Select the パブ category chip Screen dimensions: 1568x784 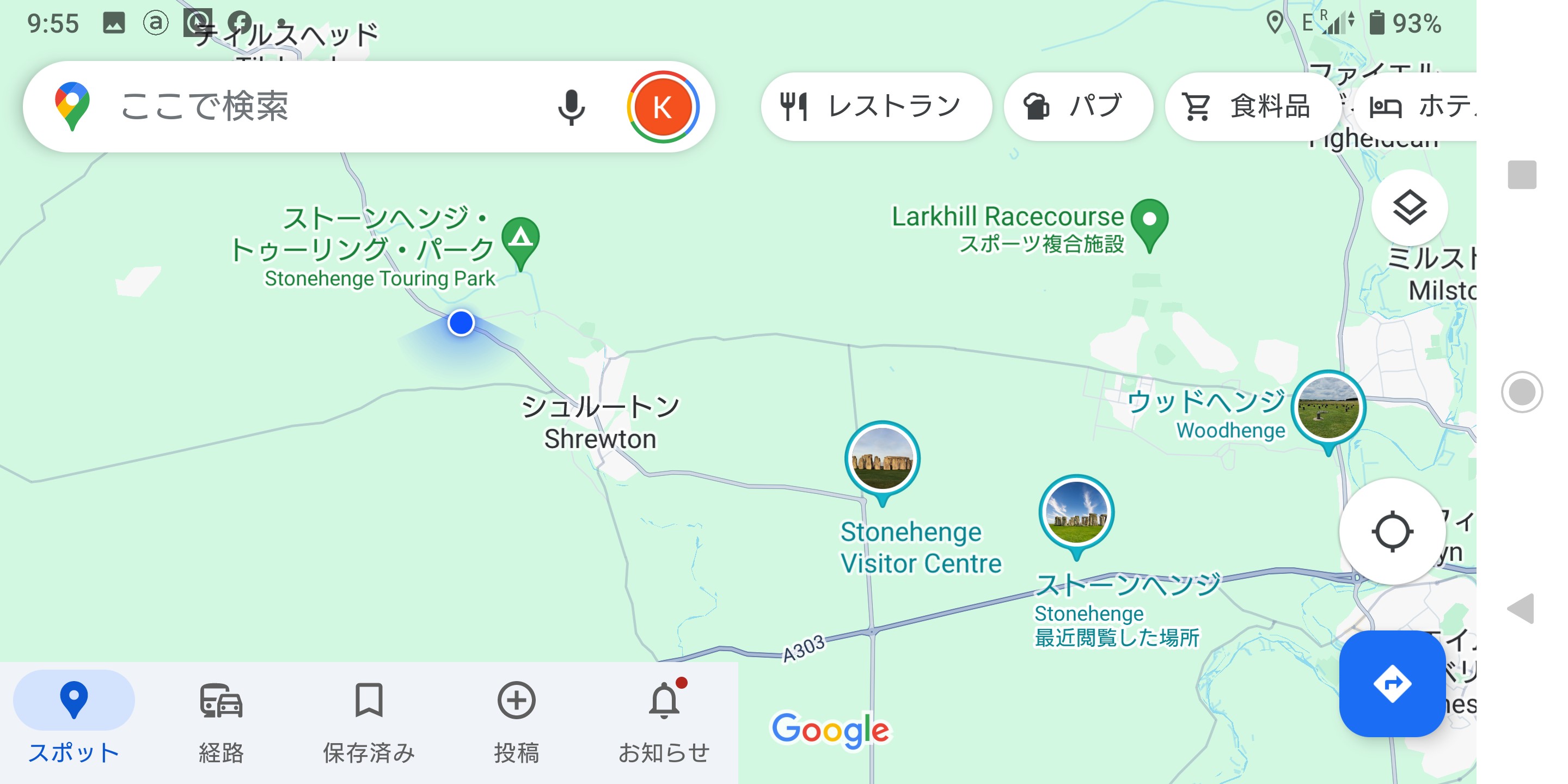pos(1077,107)
